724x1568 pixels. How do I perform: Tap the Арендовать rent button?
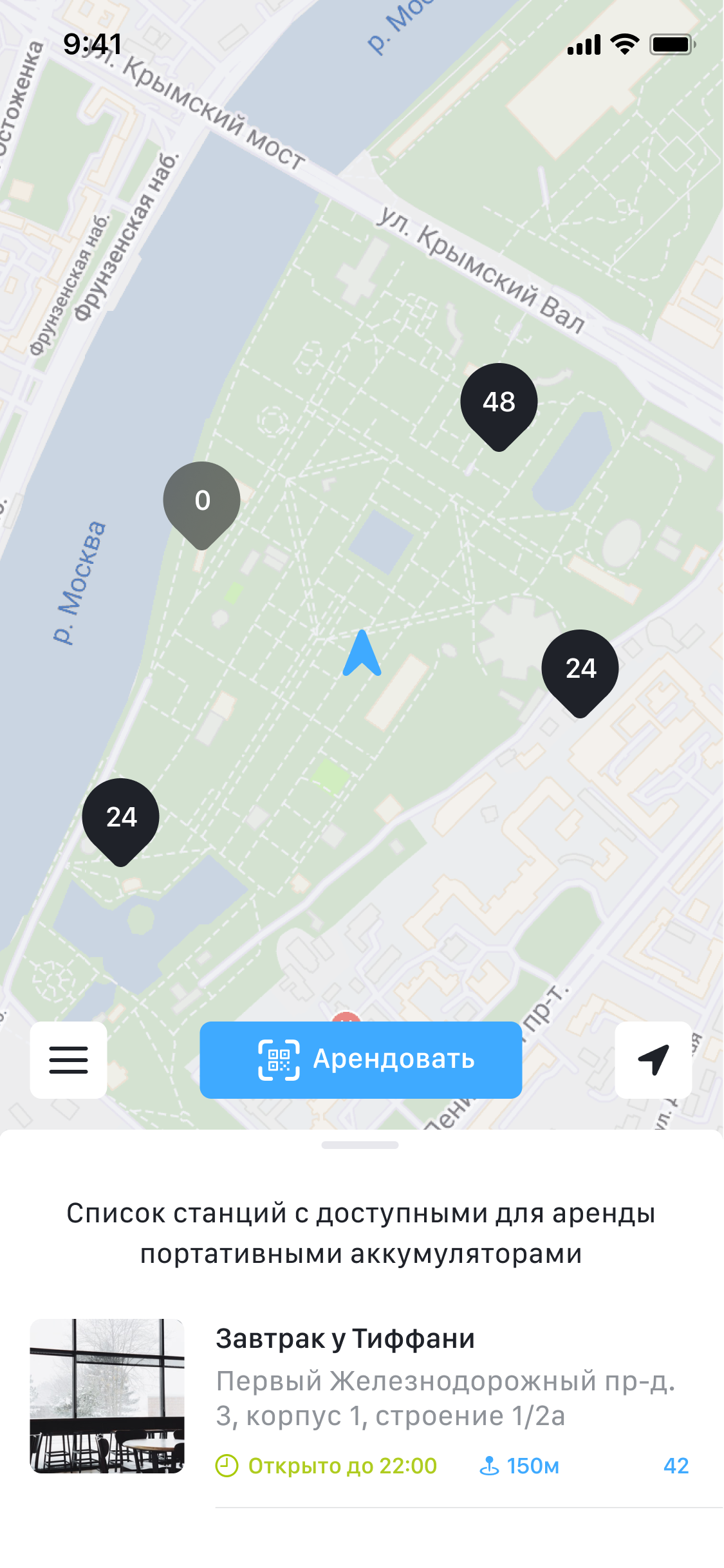(x=360, y=1059)
